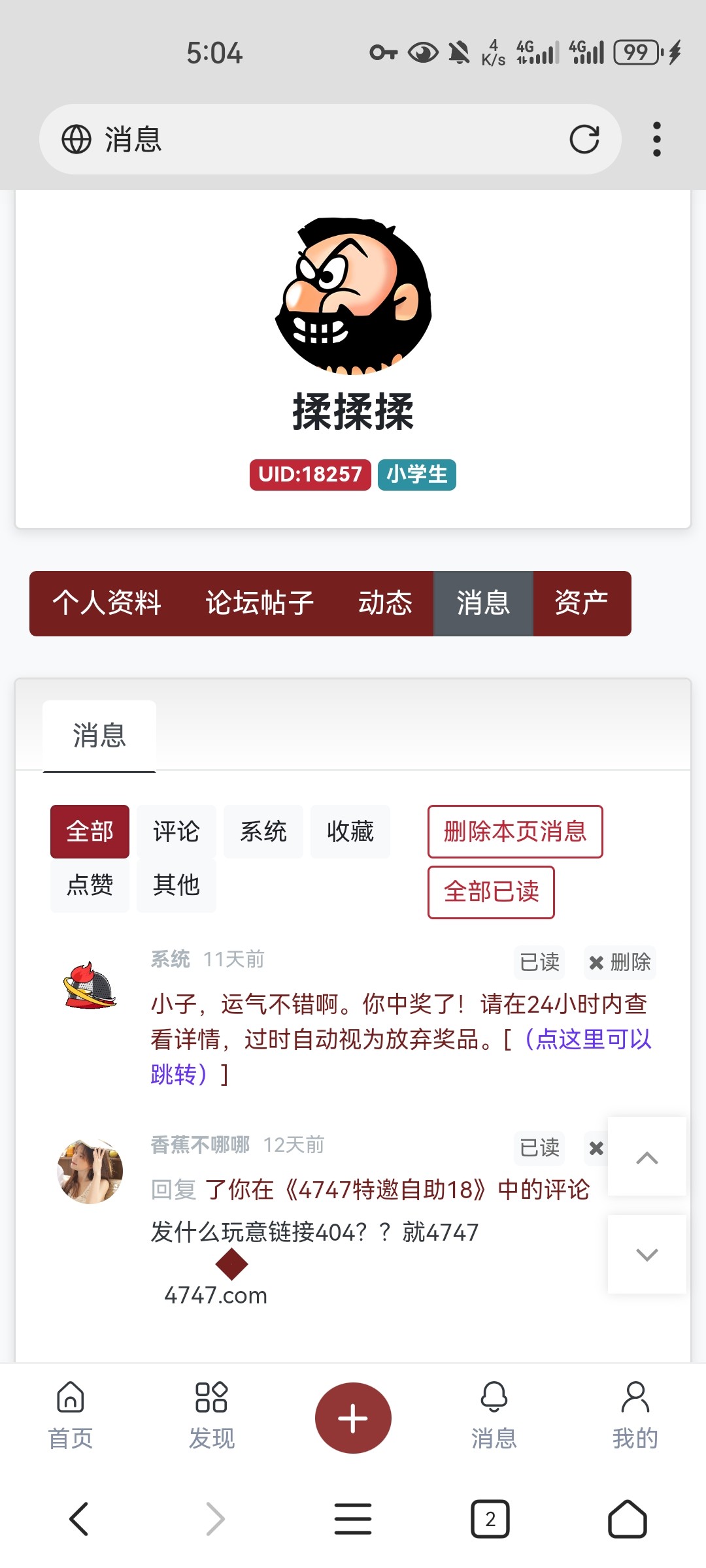This screenshot has width=706, height=1568.
Task: Switch to the 动态 tab
Action: tap(385, 603)
